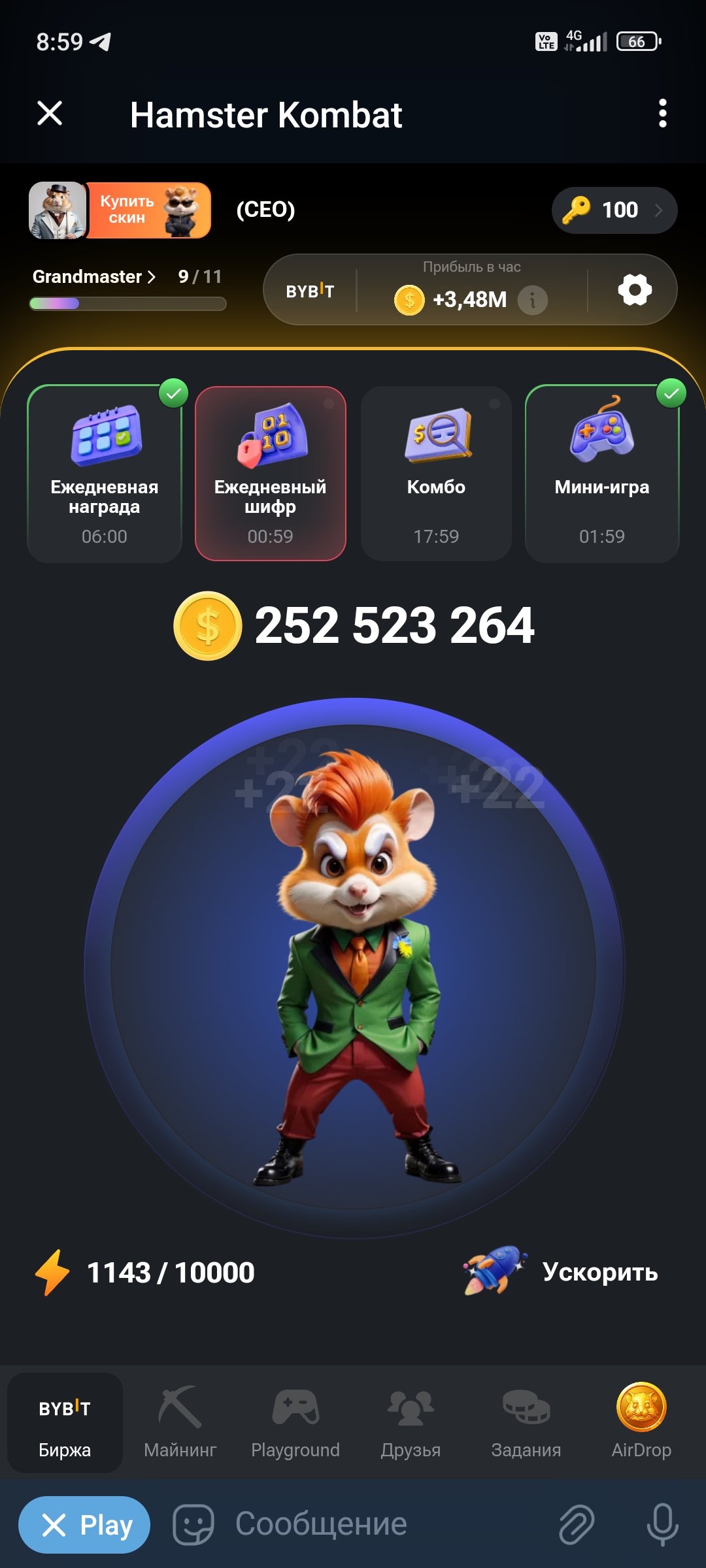
Task: Open Ежедневный шифр card
Action: (x=270, y=474)
